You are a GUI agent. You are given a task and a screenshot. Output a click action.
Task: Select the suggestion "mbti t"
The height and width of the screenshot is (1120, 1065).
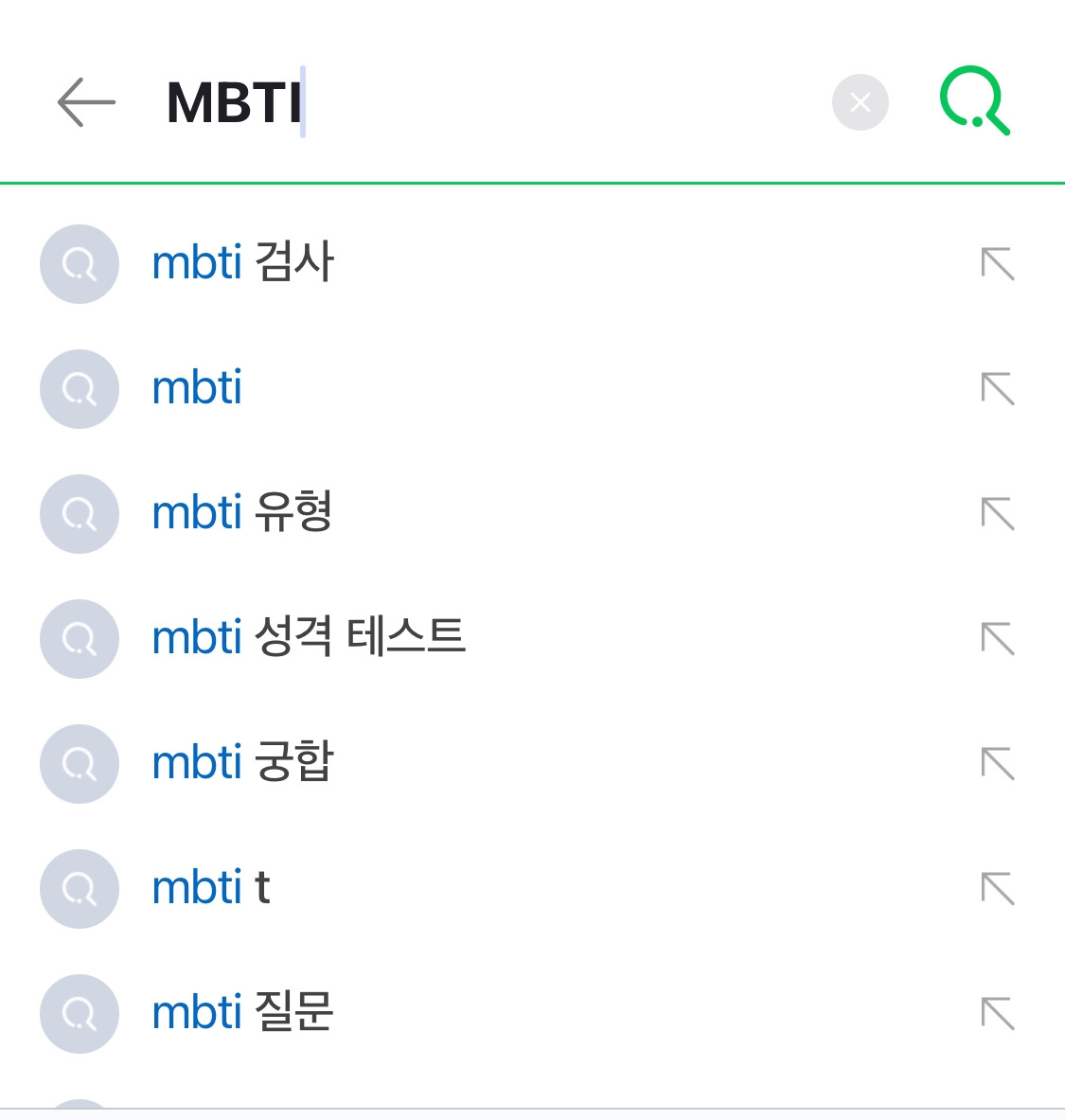(211, 888)
